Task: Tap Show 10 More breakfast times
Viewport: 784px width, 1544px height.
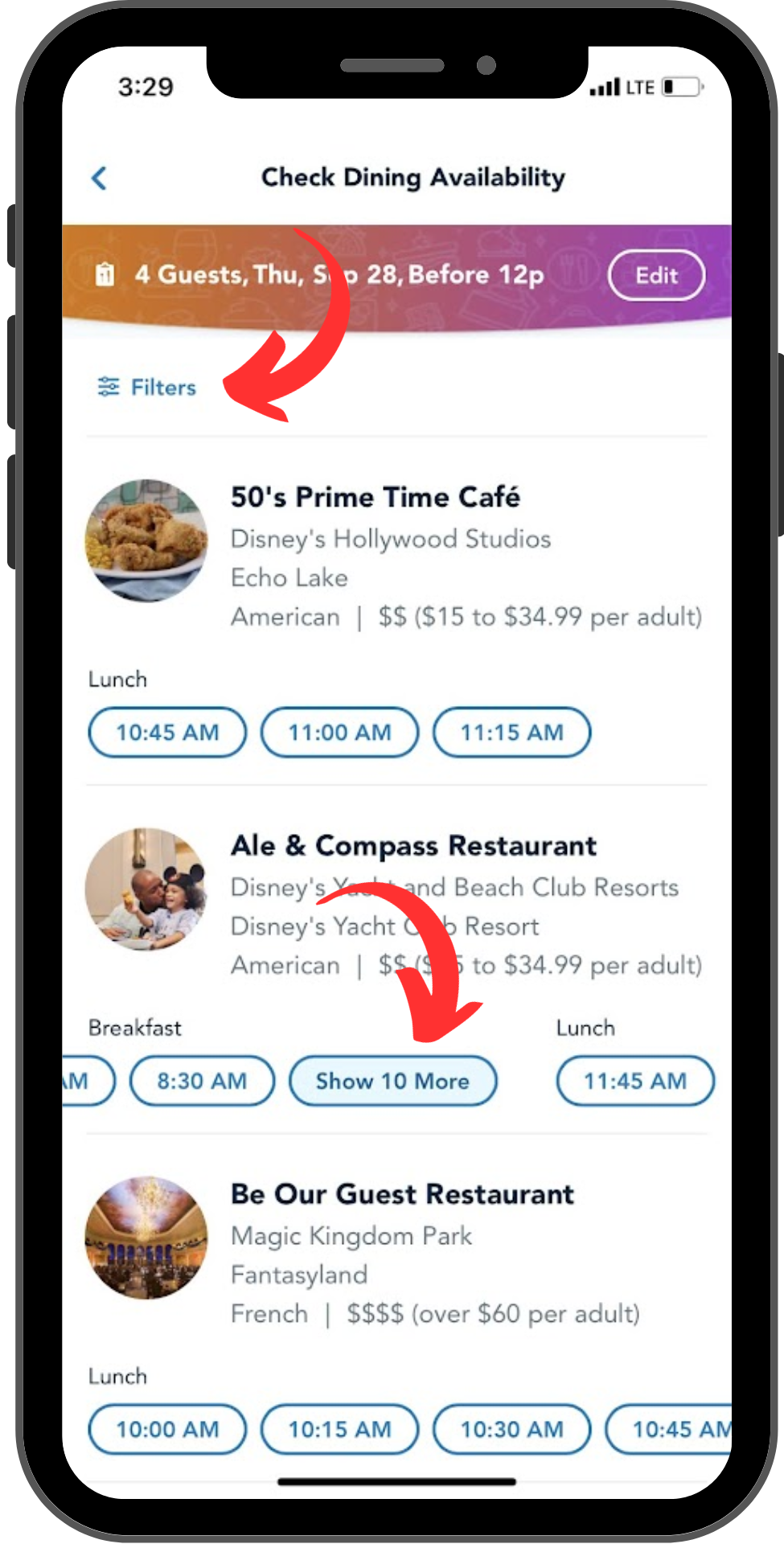Action: [392, 1082]
